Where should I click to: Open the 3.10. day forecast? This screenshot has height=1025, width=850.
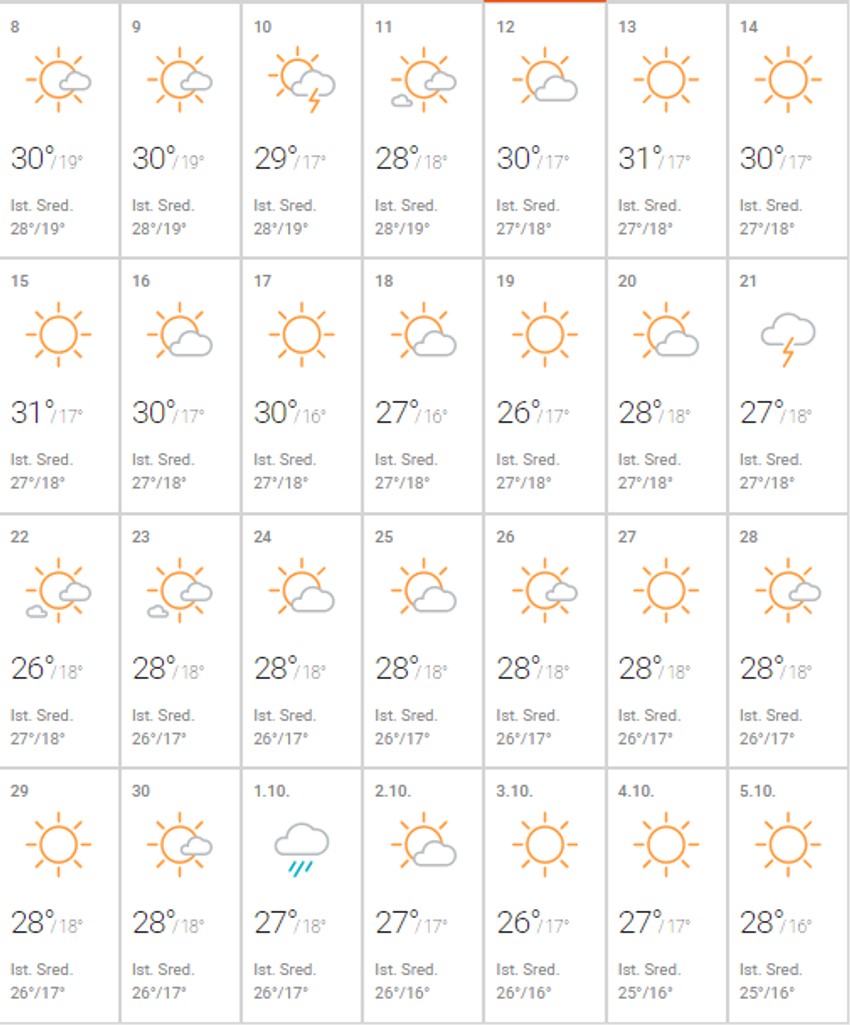pos(545,895)
